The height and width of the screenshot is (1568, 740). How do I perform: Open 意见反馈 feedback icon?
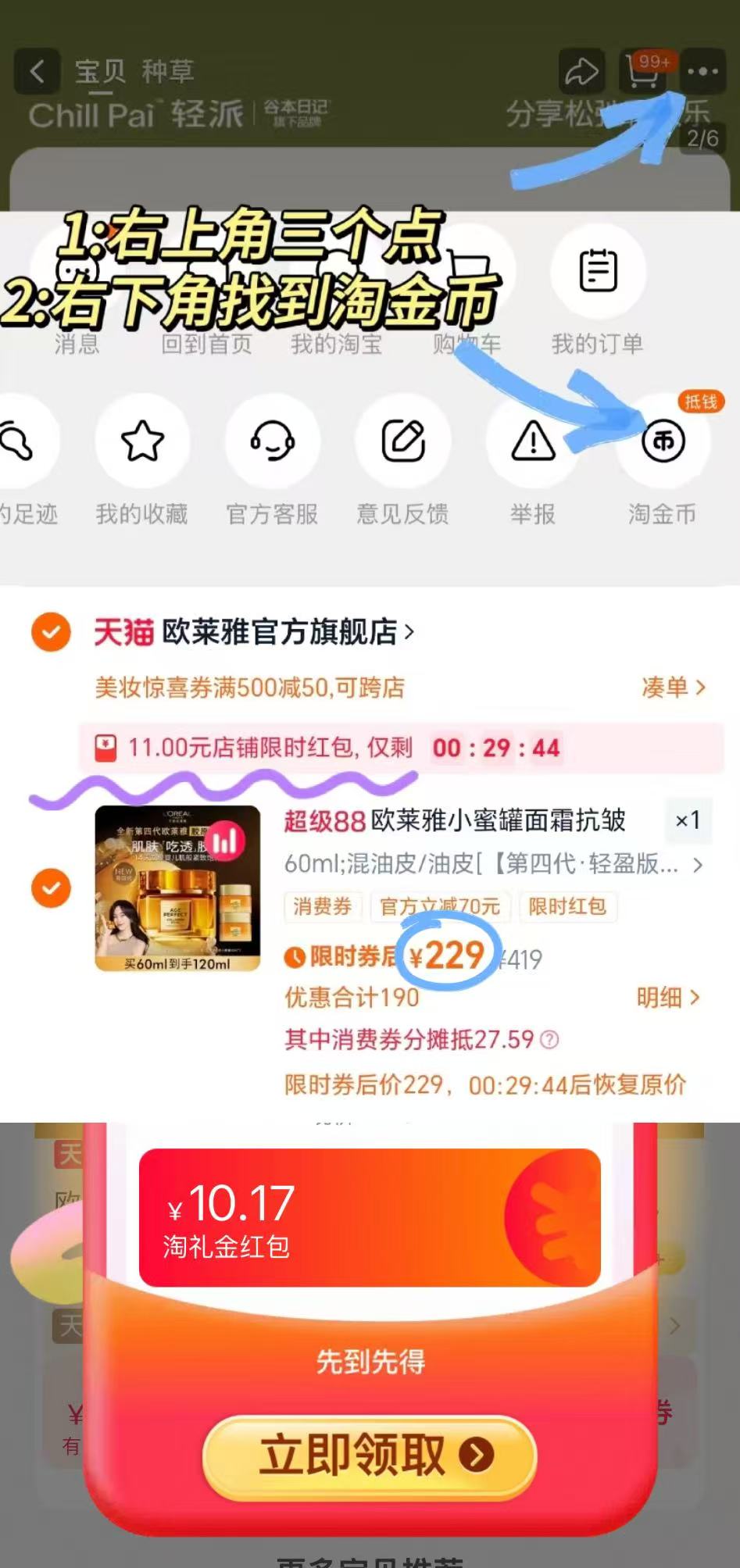(402, 441)
